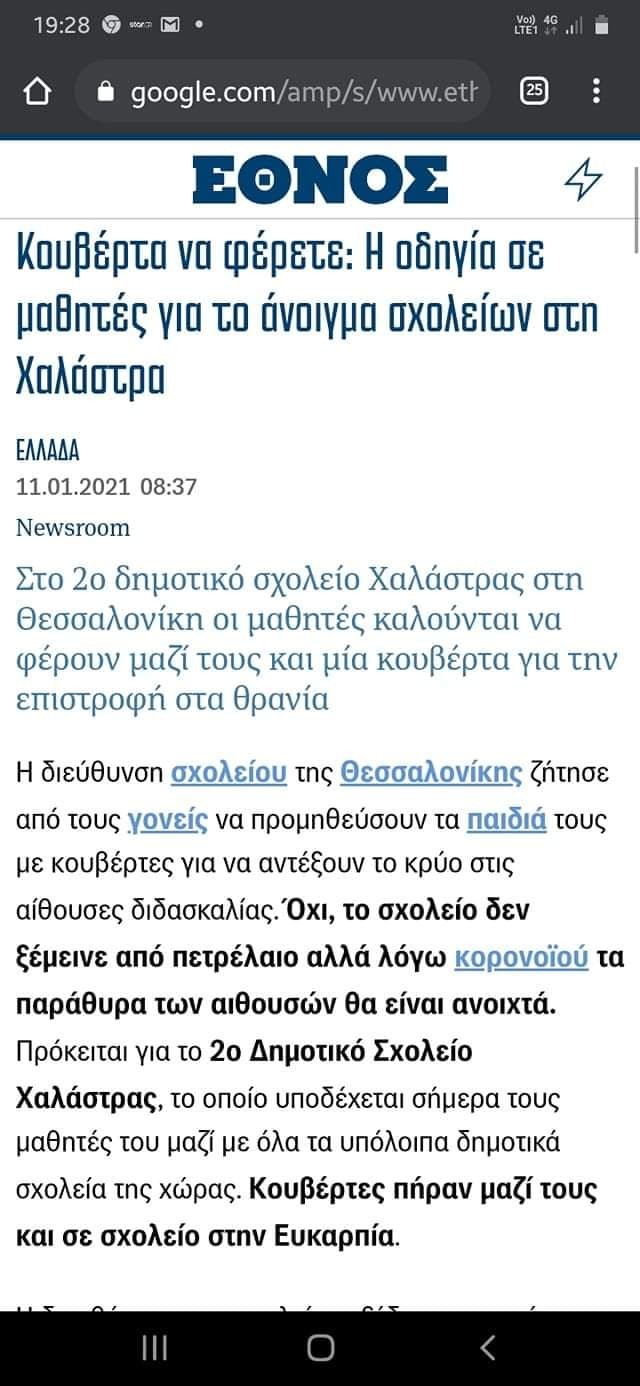Open the ΕΛΛΑΔΑ category
The height and width of the screenshot is (1386, 640).
48,450
